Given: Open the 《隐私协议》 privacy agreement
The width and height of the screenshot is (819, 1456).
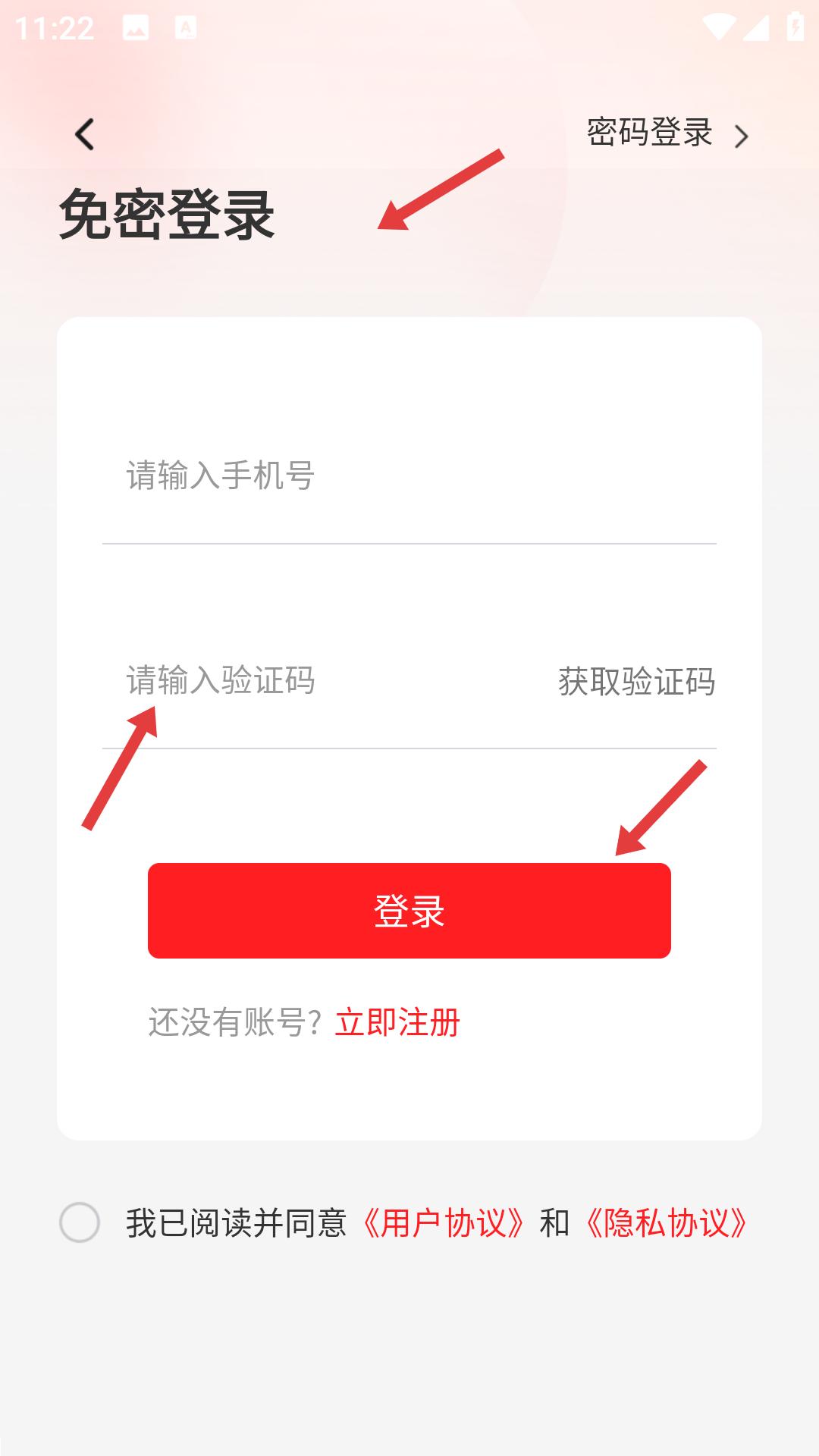Looking at the screenshot, I should (x=667, y=1223).
